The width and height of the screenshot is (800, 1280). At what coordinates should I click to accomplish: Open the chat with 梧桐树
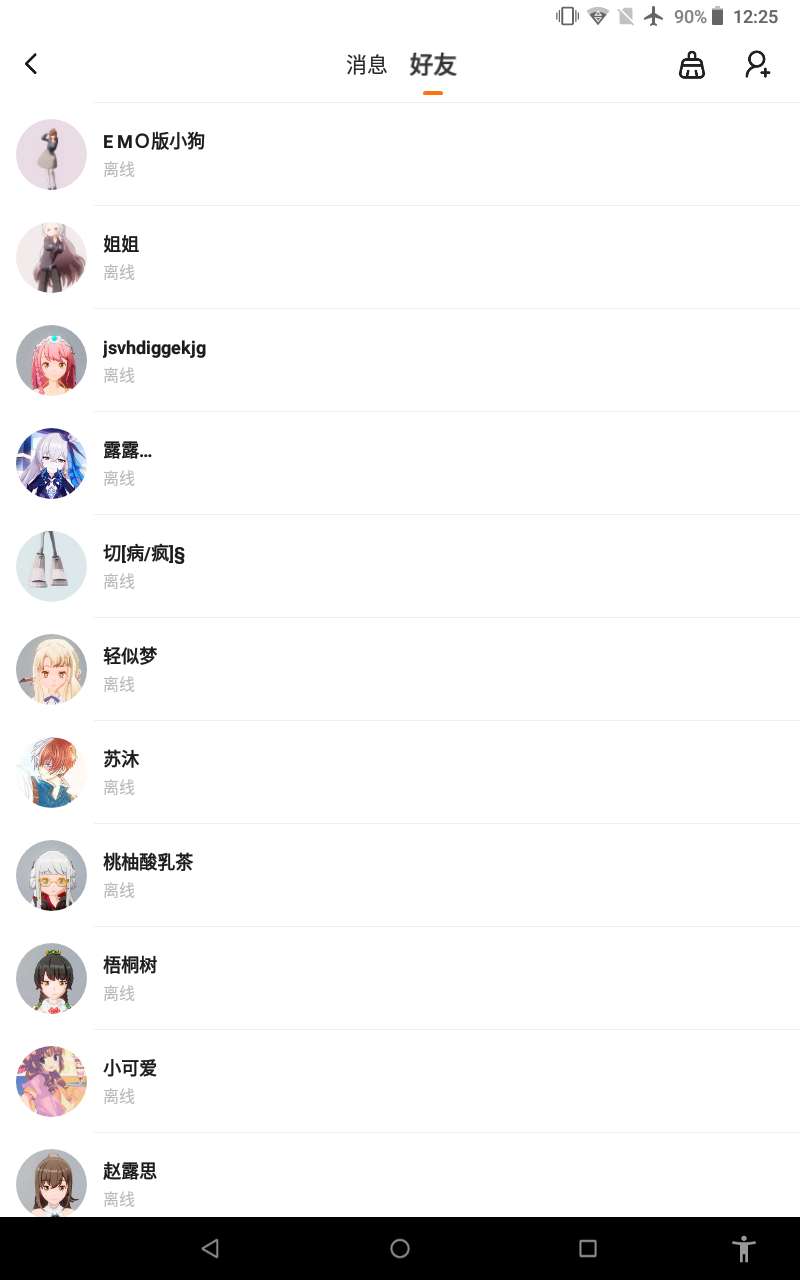pos(400,978)
